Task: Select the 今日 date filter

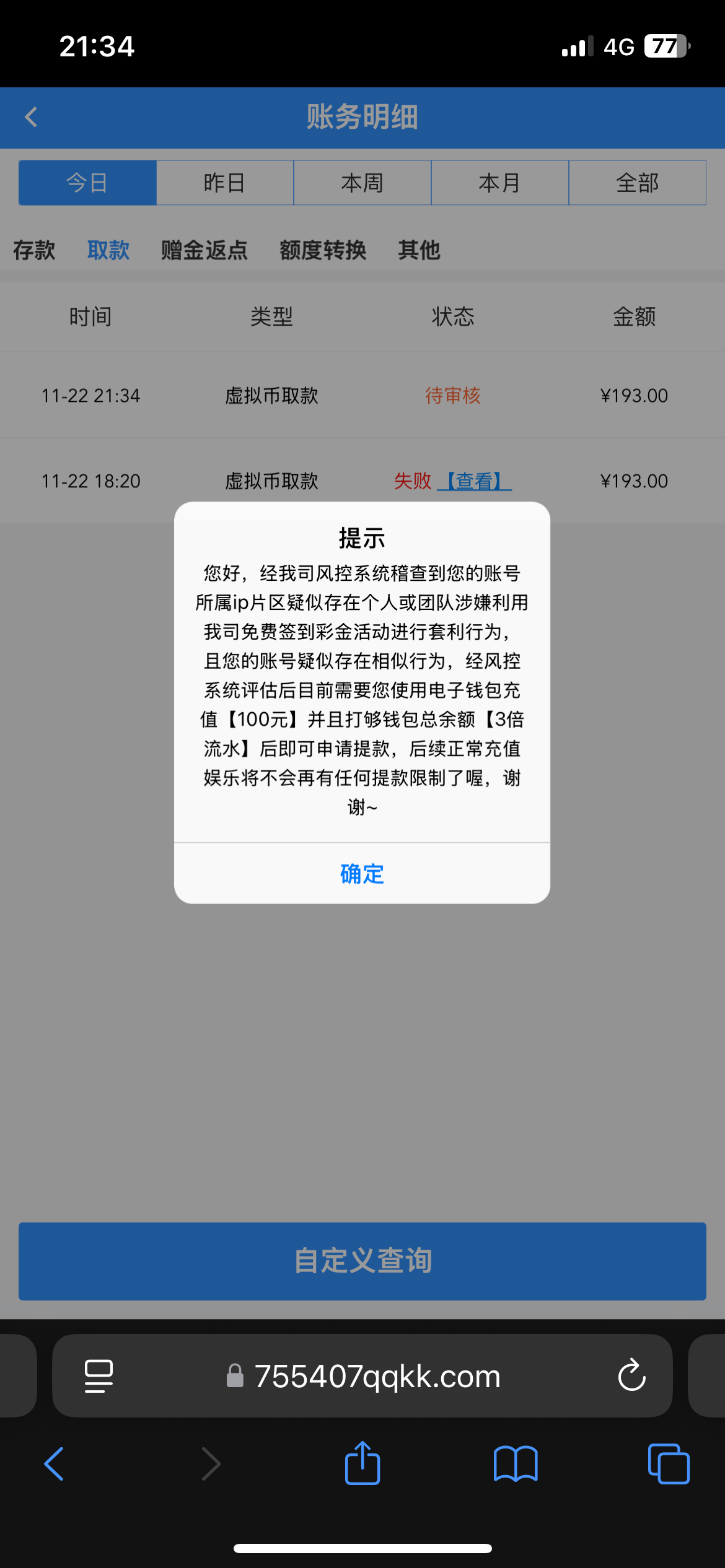Action: 87,183
